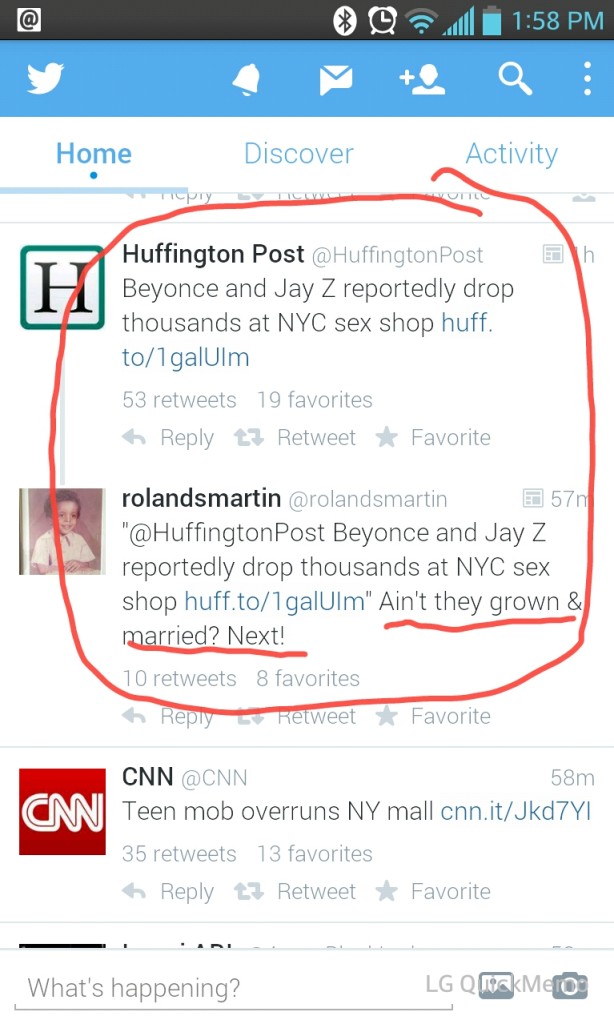This screenshot has width=614, height=1024.
Task: Open the overflow menu
Action: (587, 79)
